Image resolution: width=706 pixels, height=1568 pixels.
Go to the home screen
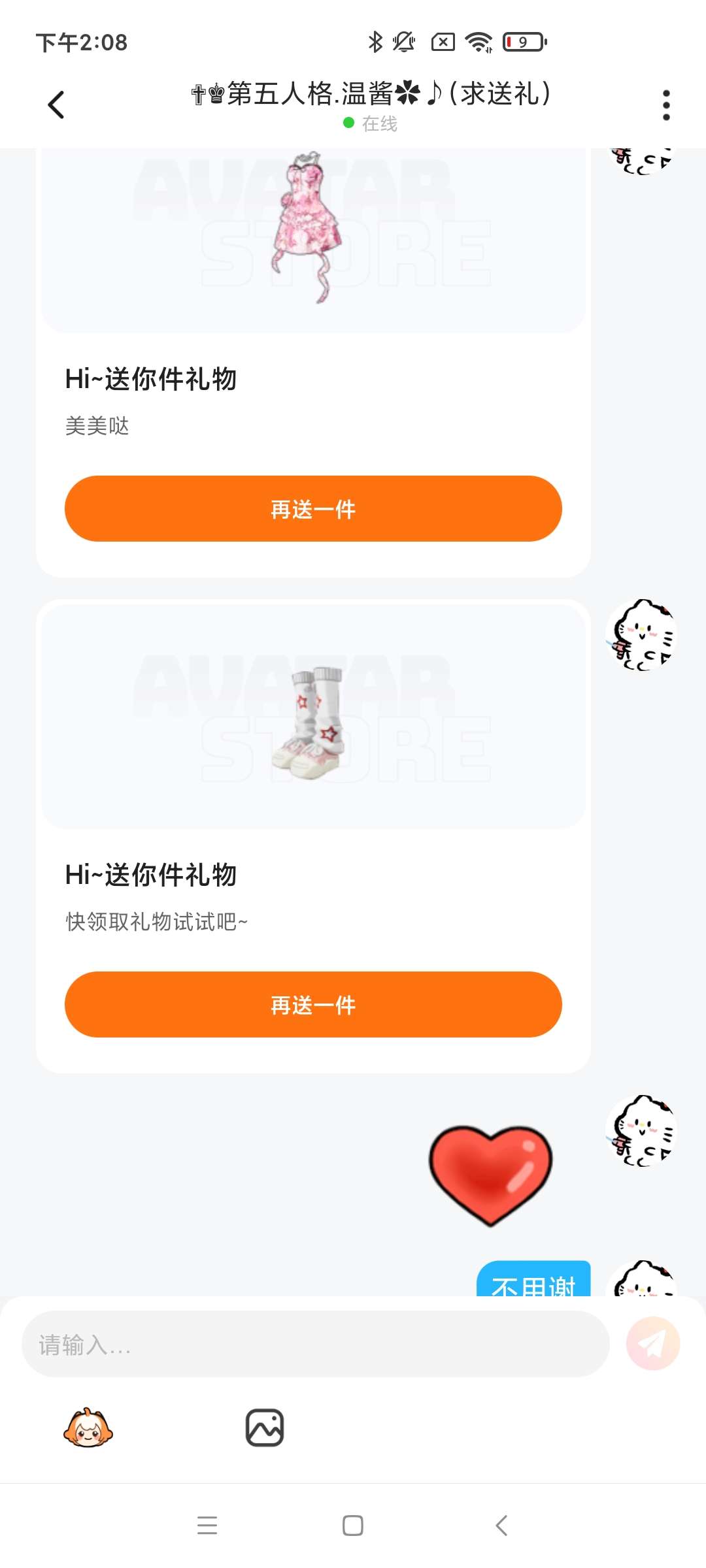click(x=353, y=1526)
